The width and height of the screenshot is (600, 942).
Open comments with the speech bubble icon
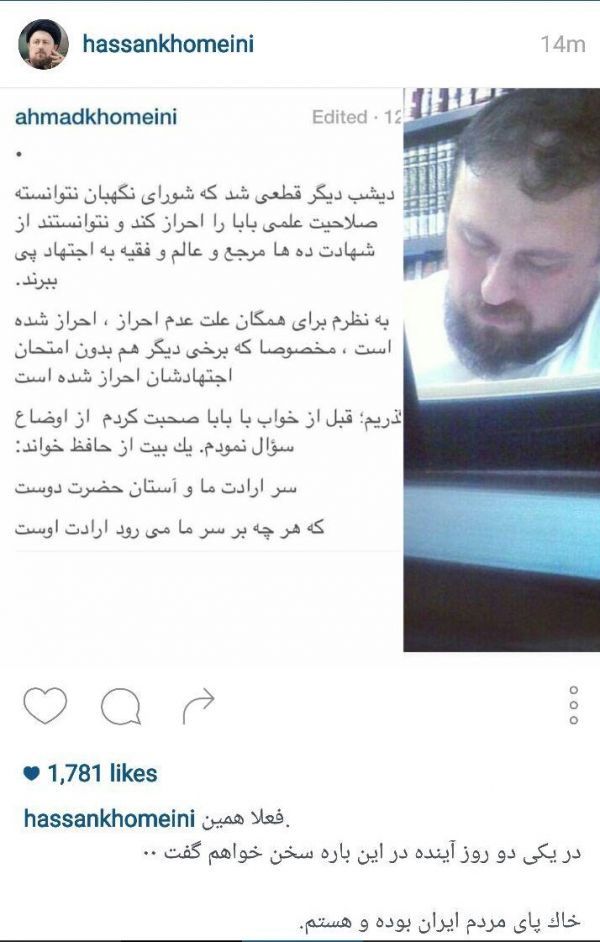click(120, 707)
